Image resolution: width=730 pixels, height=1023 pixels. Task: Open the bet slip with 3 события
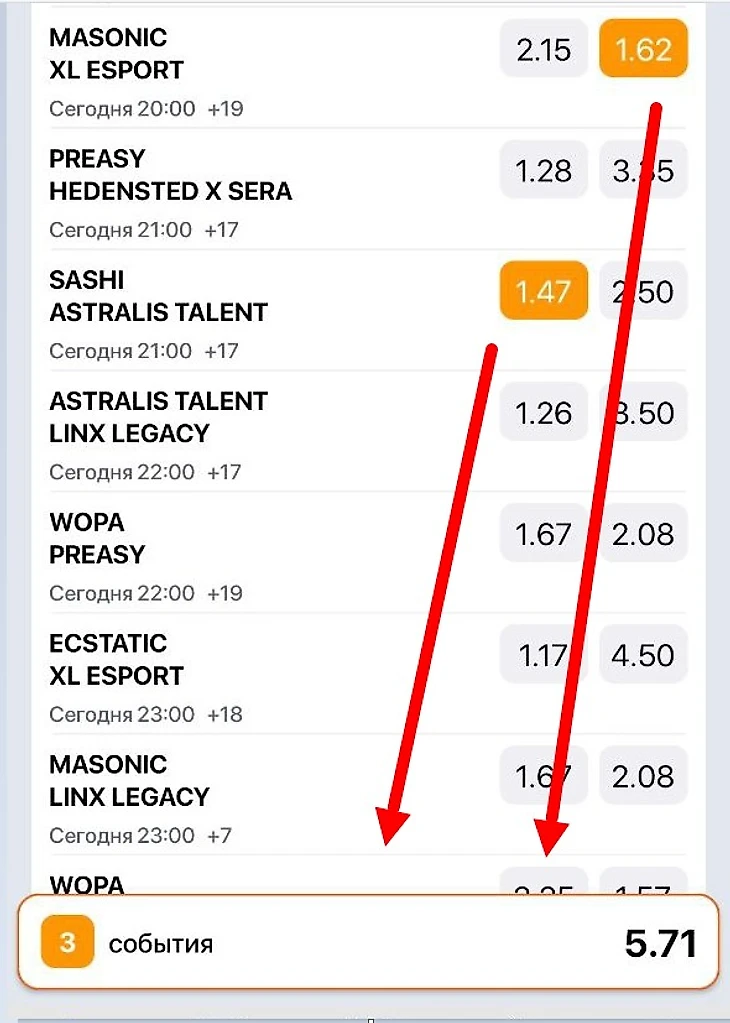pyautogui.click(x=368, y=943)
